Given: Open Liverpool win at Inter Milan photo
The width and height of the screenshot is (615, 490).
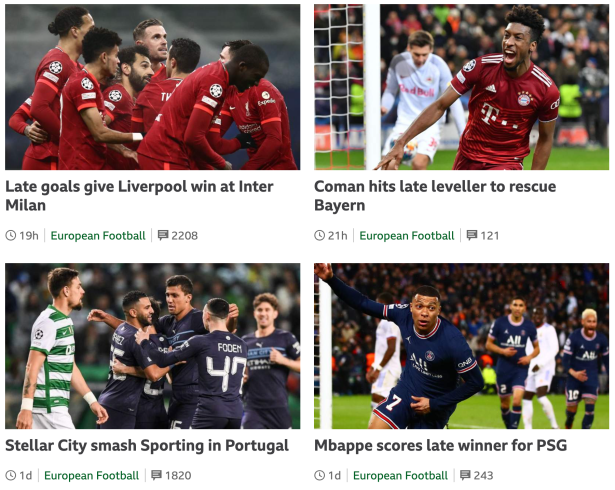Looking at the screenshot, I should coord(152,87).
